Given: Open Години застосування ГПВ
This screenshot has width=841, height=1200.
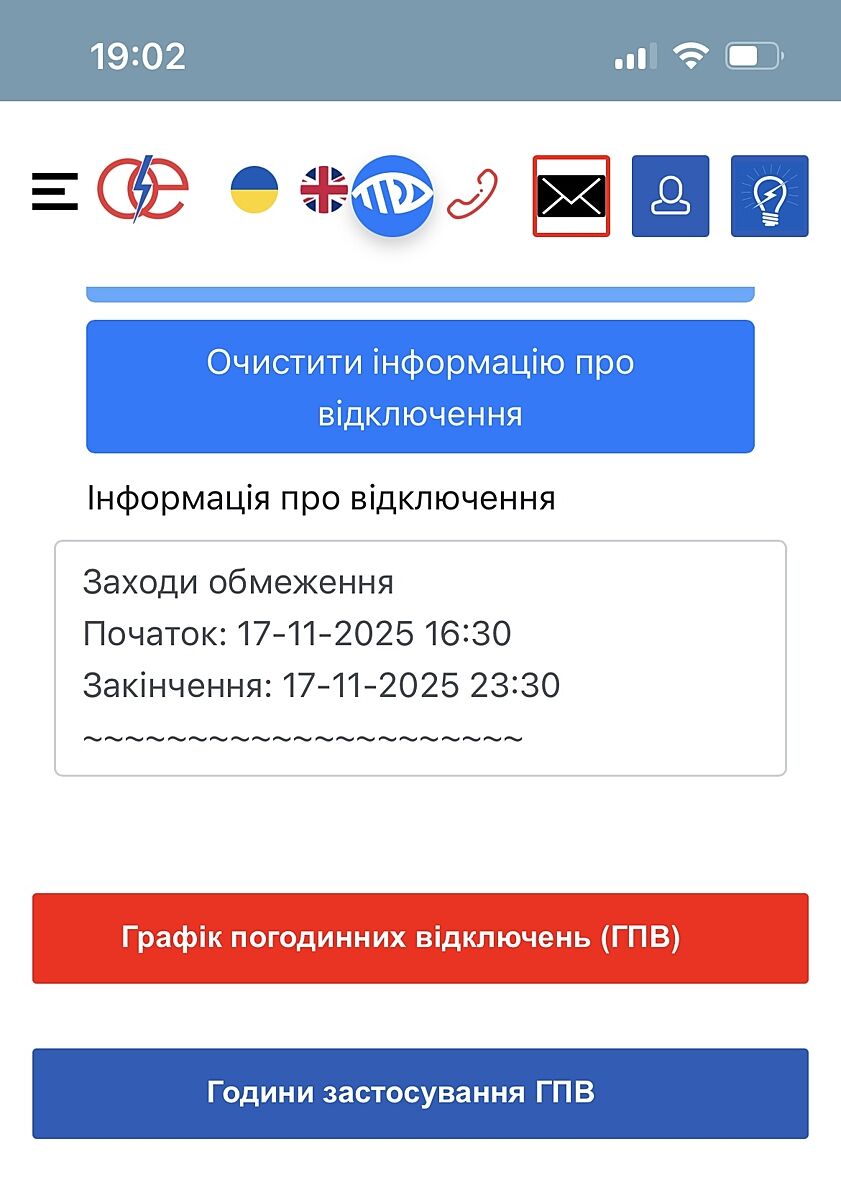Looking at the screenshot, I should pyautogui.click(x=420, y=1093).
